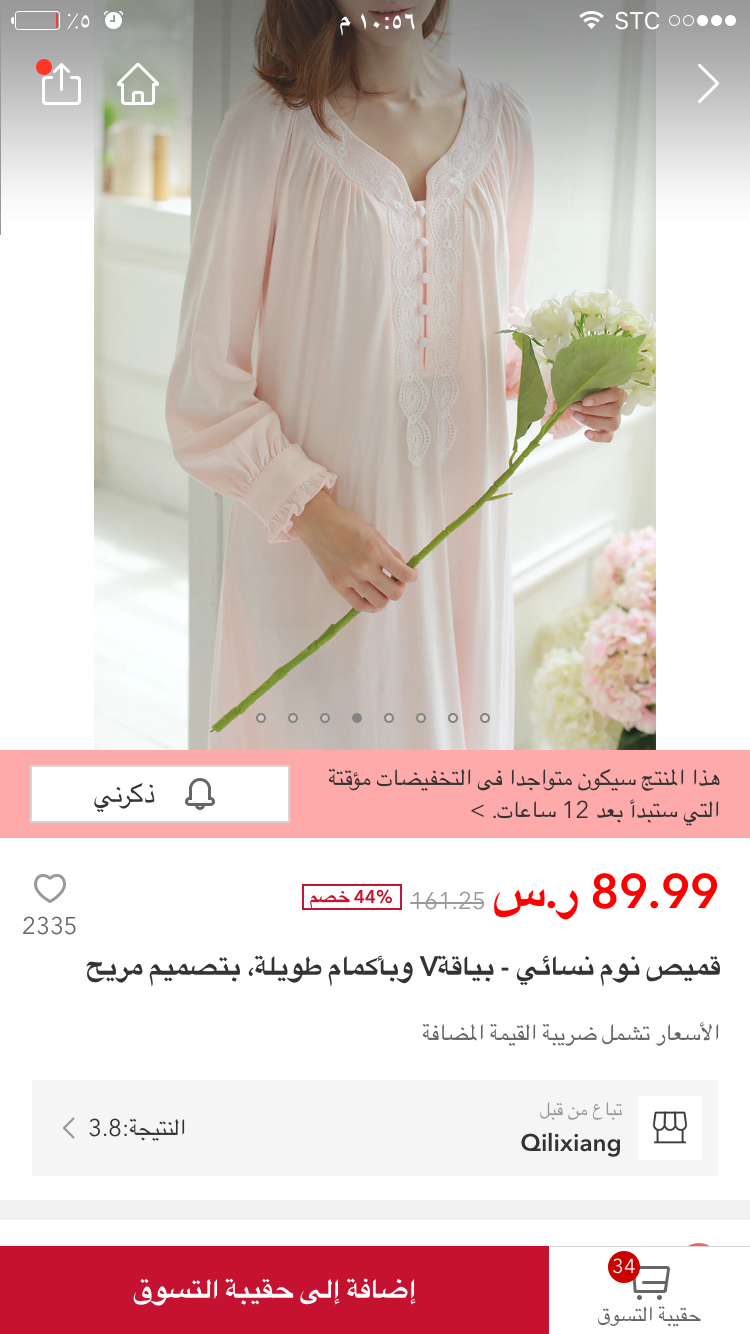Share this product
Image resolution: width=750 pixels, height=1334 pixels.
(61, 84)
